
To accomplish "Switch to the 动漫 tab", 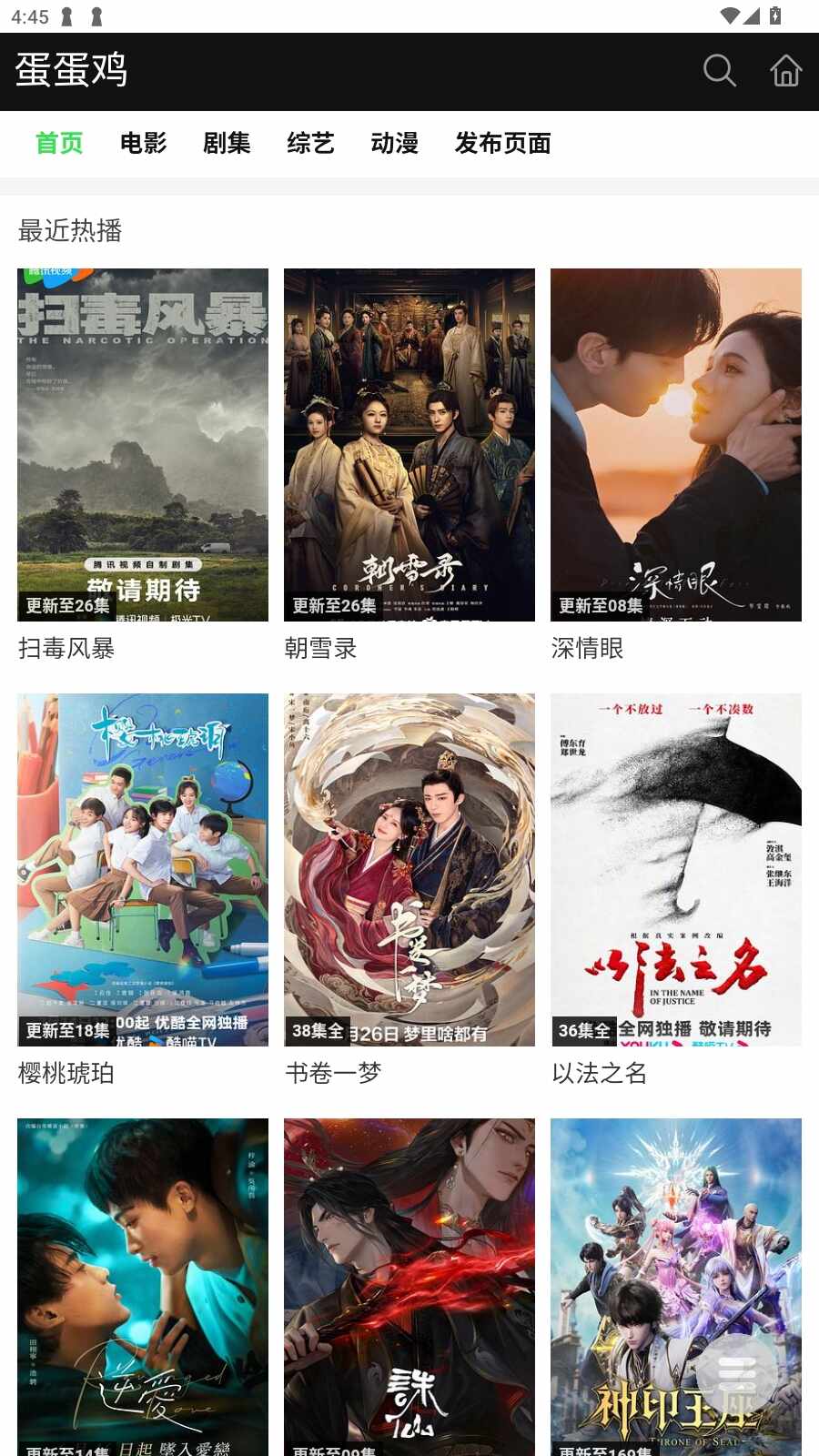I will pos(394,143).
